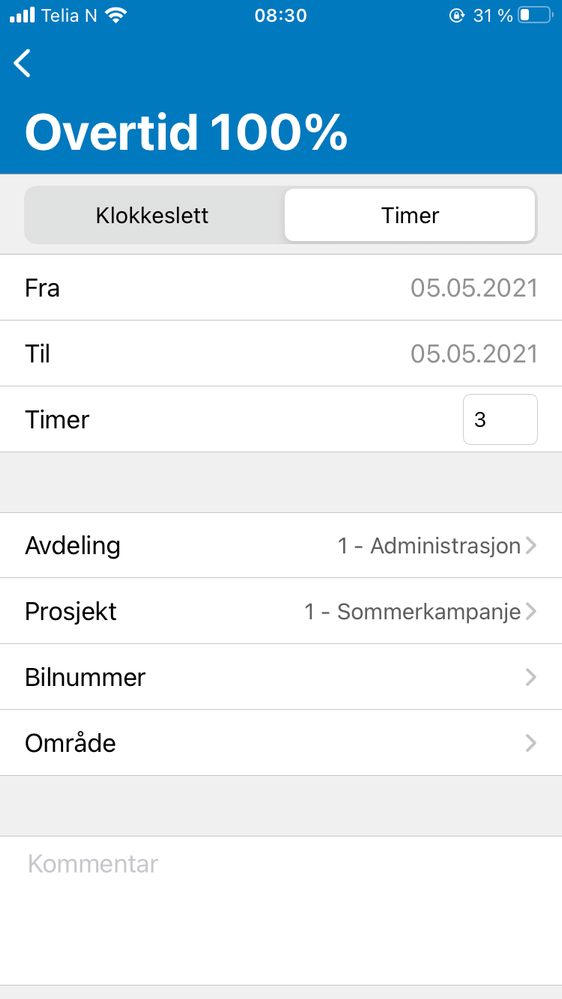The image size is (562, 999).
Task: Open the Prosjekt selection
Action: [281, 611]
